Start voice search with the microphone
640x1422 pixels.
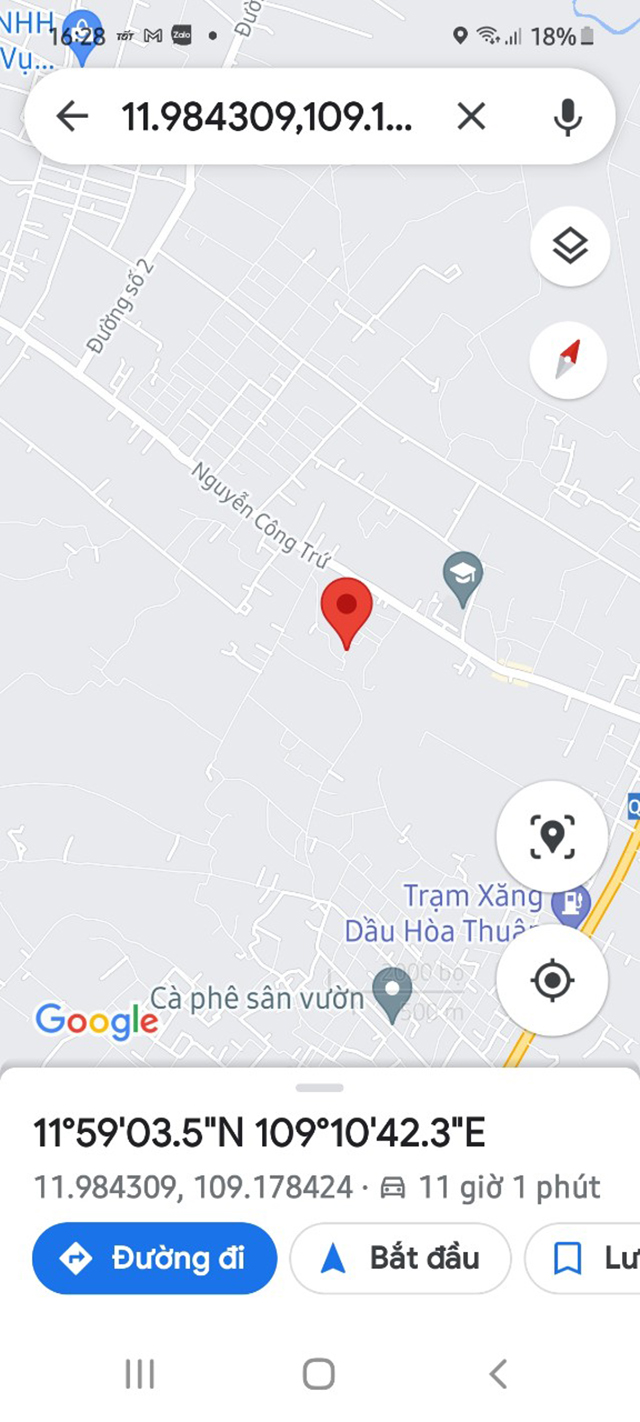[567, 117]
